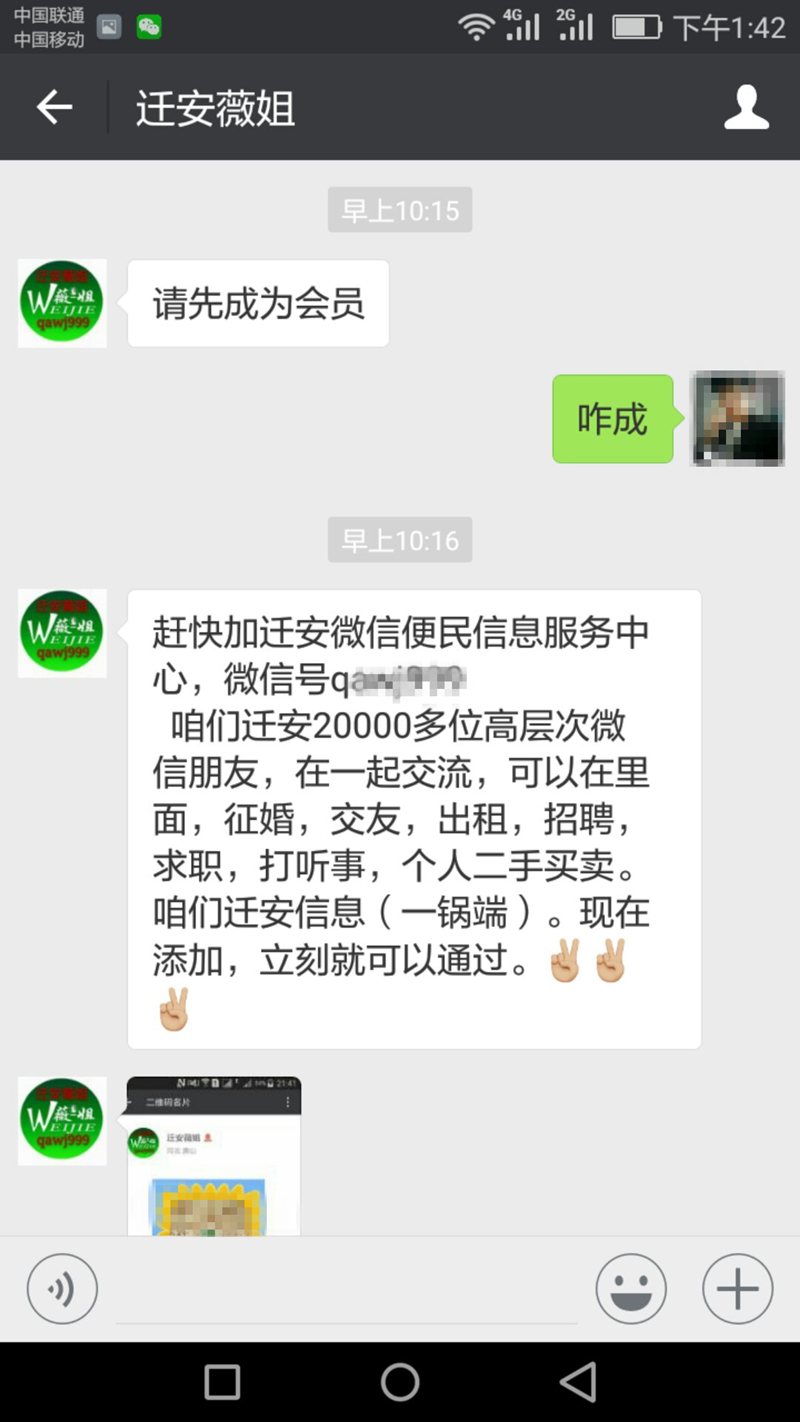Image resolution: width=800 pixels, height=1422 pixels.
Task: Open the chat info profile icon
Action: pyautogui.click(x=746, y=107)
